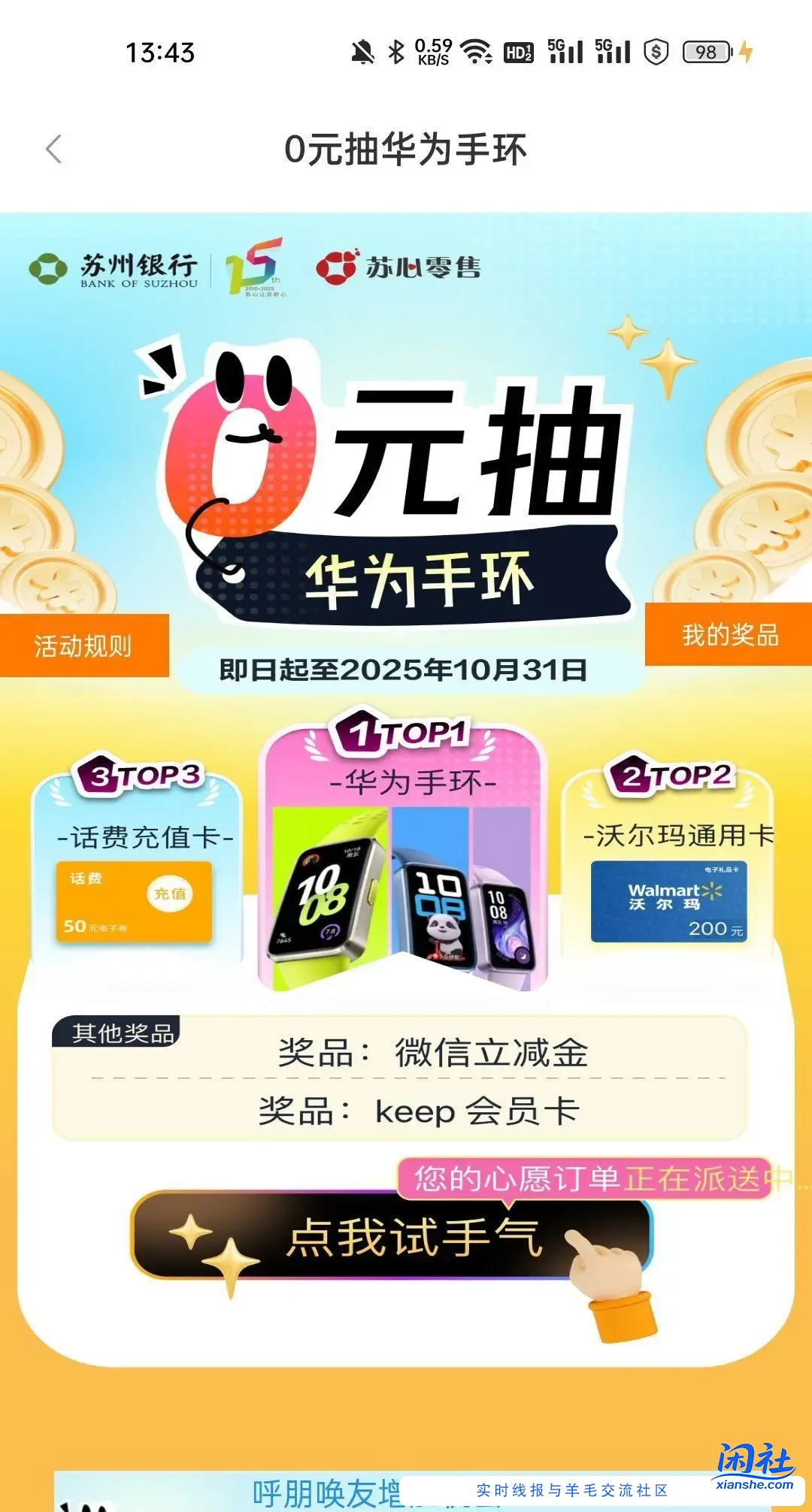This screenshot has height=1512, width=812.
Task: Go back using the top-left arrow
Action: (x=54, y=149)
